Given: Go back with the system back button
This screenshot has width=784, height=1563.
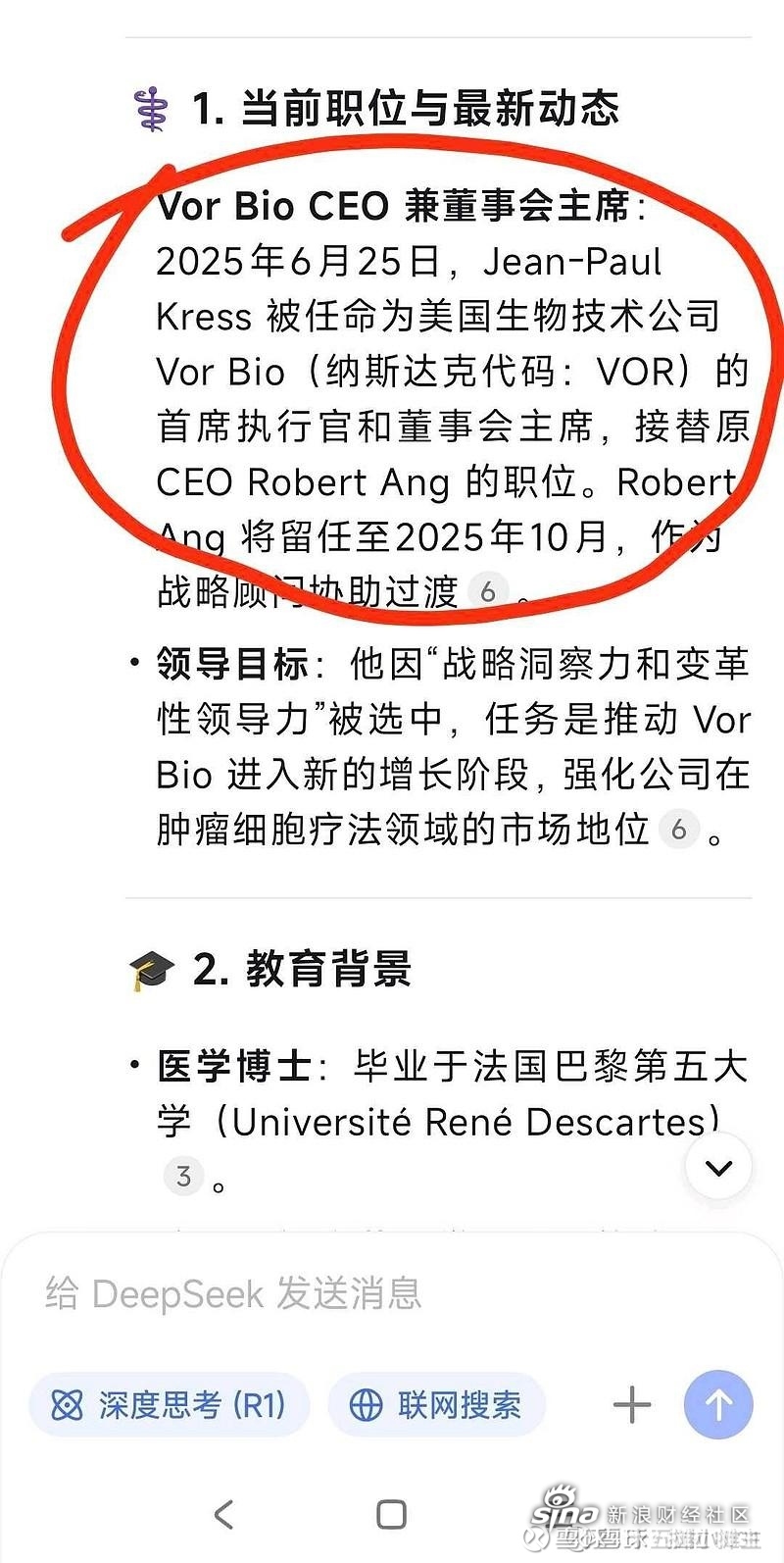Looking at the screenshot, I should coord(224,1514).
